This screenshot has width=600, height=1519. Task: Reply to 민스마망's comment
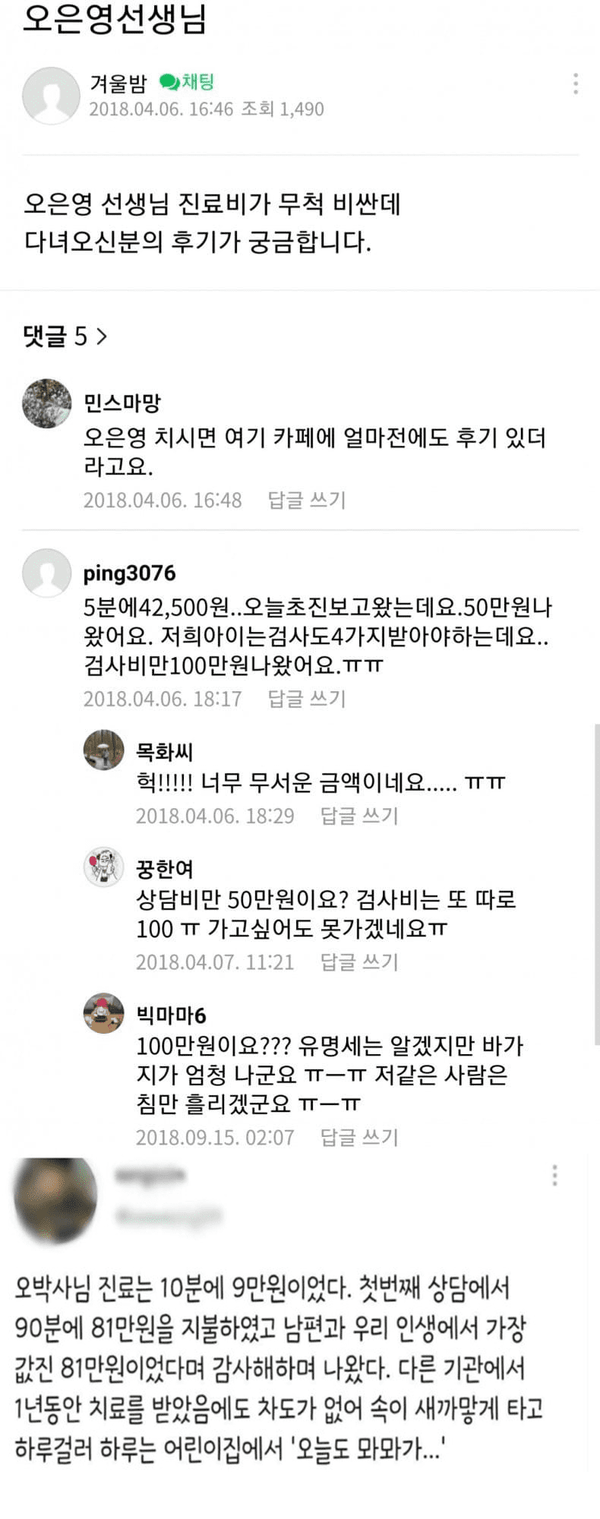[306, 500]
